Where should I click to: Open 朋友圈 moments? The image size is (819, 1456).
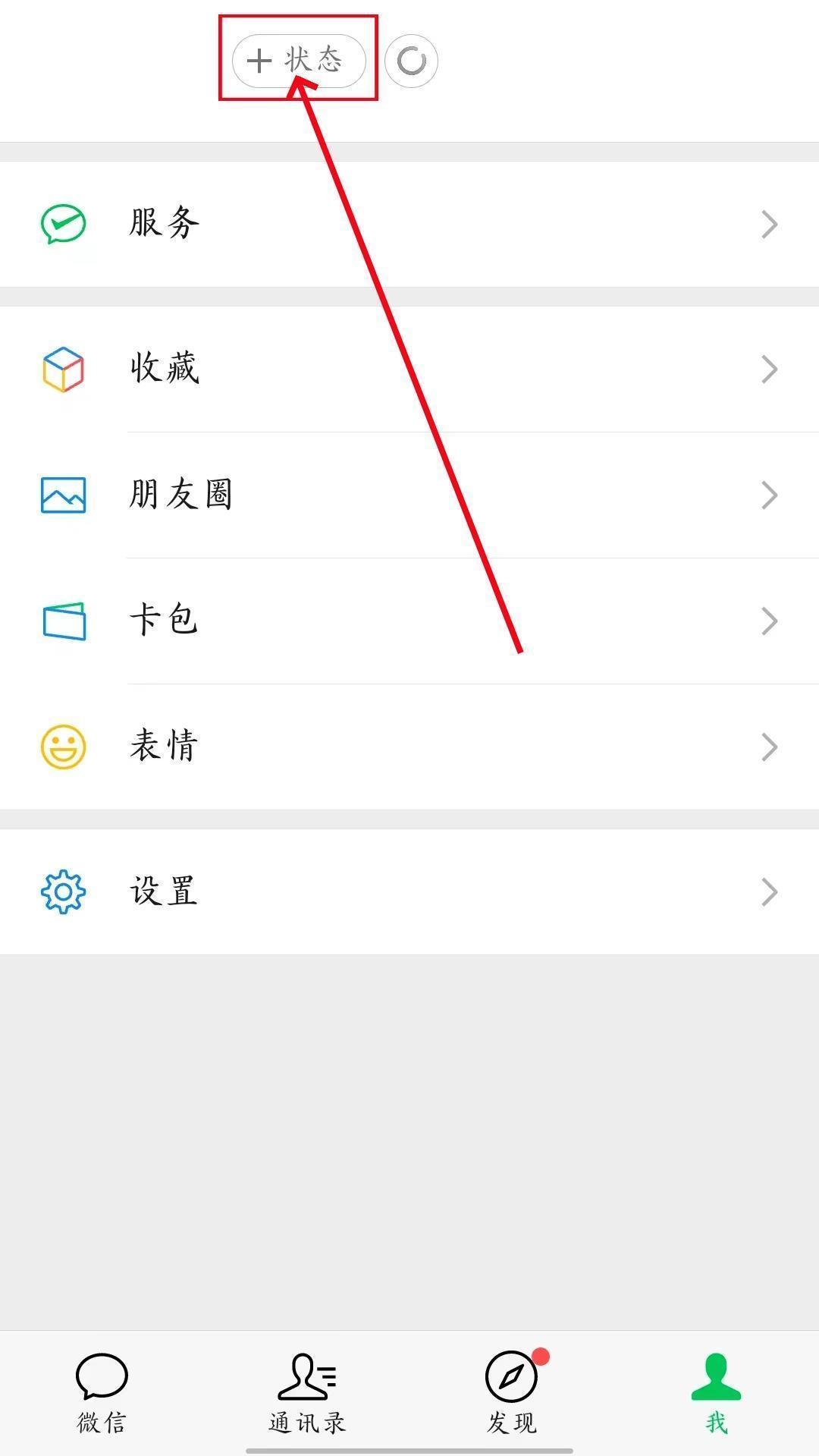click(x=409, y=495)
